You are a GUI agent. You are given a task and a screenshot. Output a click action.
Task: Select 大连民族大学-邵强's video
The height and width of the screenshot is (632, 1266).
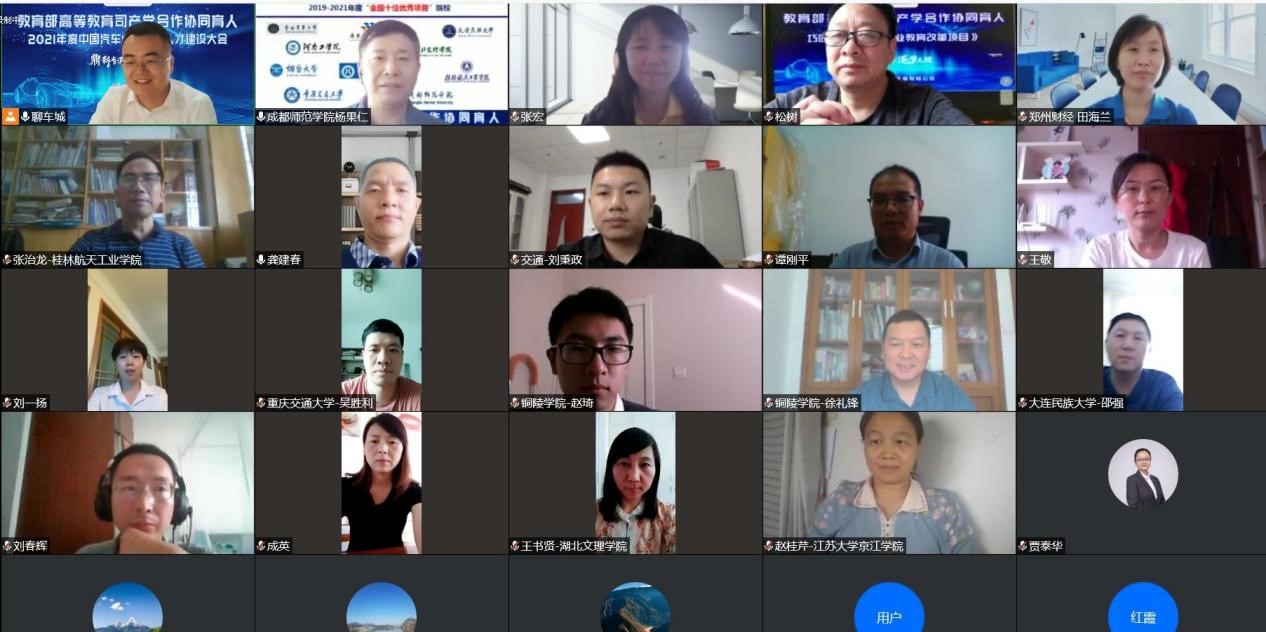tap(1141, 340)
